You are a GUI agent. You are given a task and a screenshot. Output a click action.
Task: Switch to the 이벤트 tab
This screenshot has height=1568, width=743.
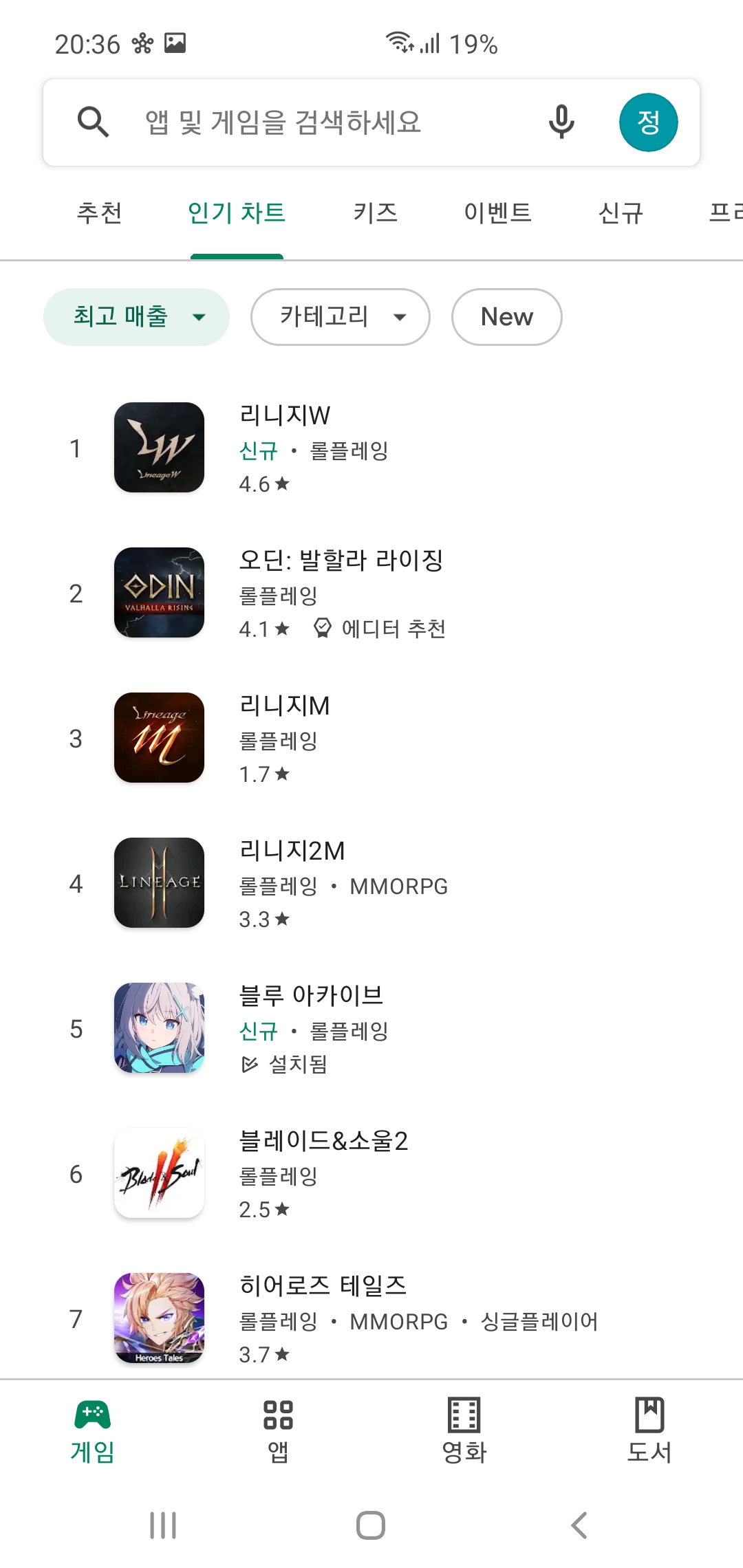click(x=497, y=213)
